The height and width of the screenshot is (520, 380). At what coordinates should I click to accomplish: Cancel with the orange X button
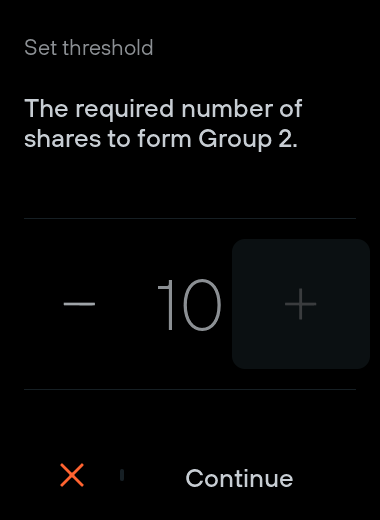(x=72, y=475)
